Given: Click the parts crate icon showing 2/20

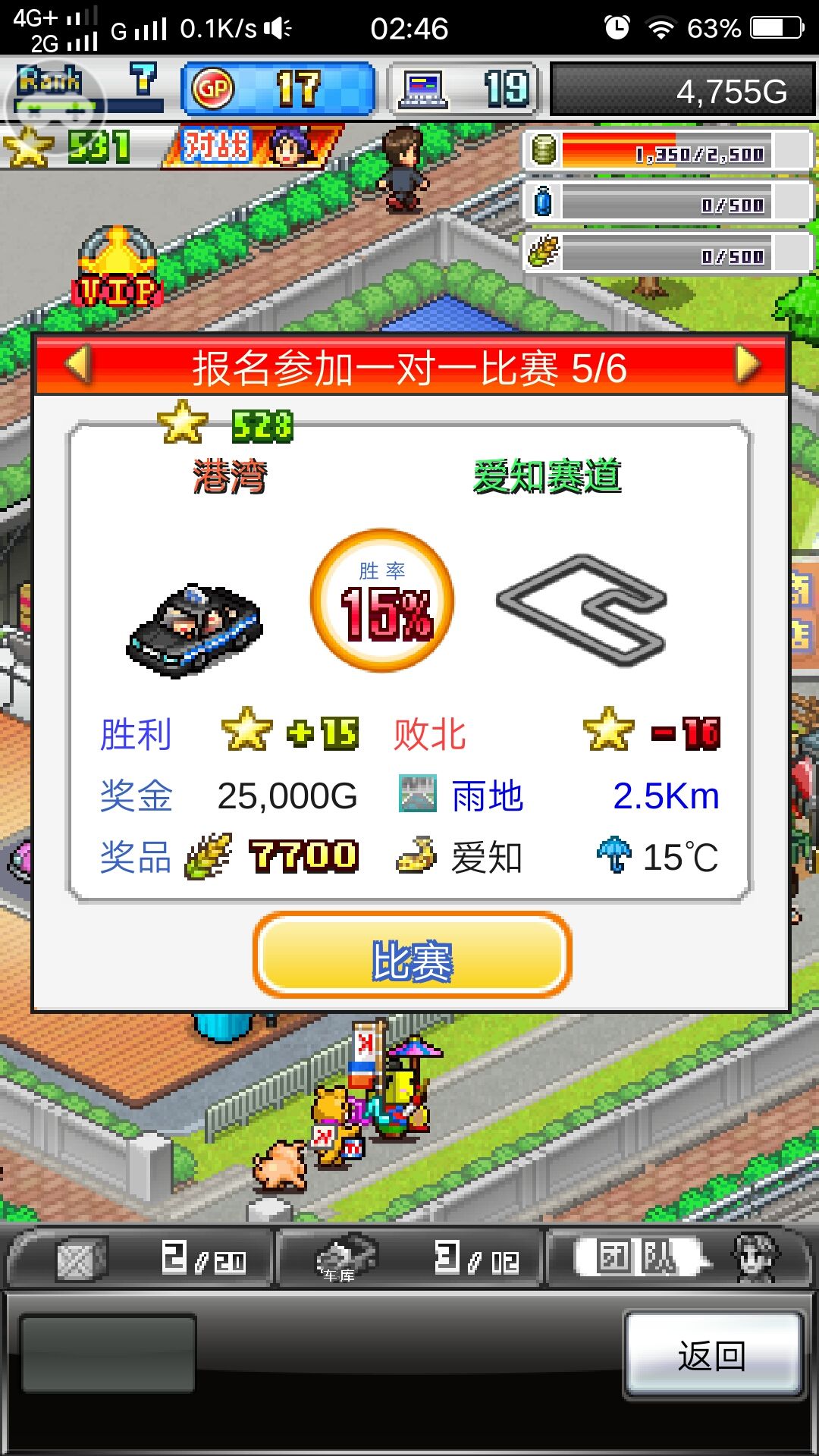Looking at the screenshot, I should pos(80,1255).
